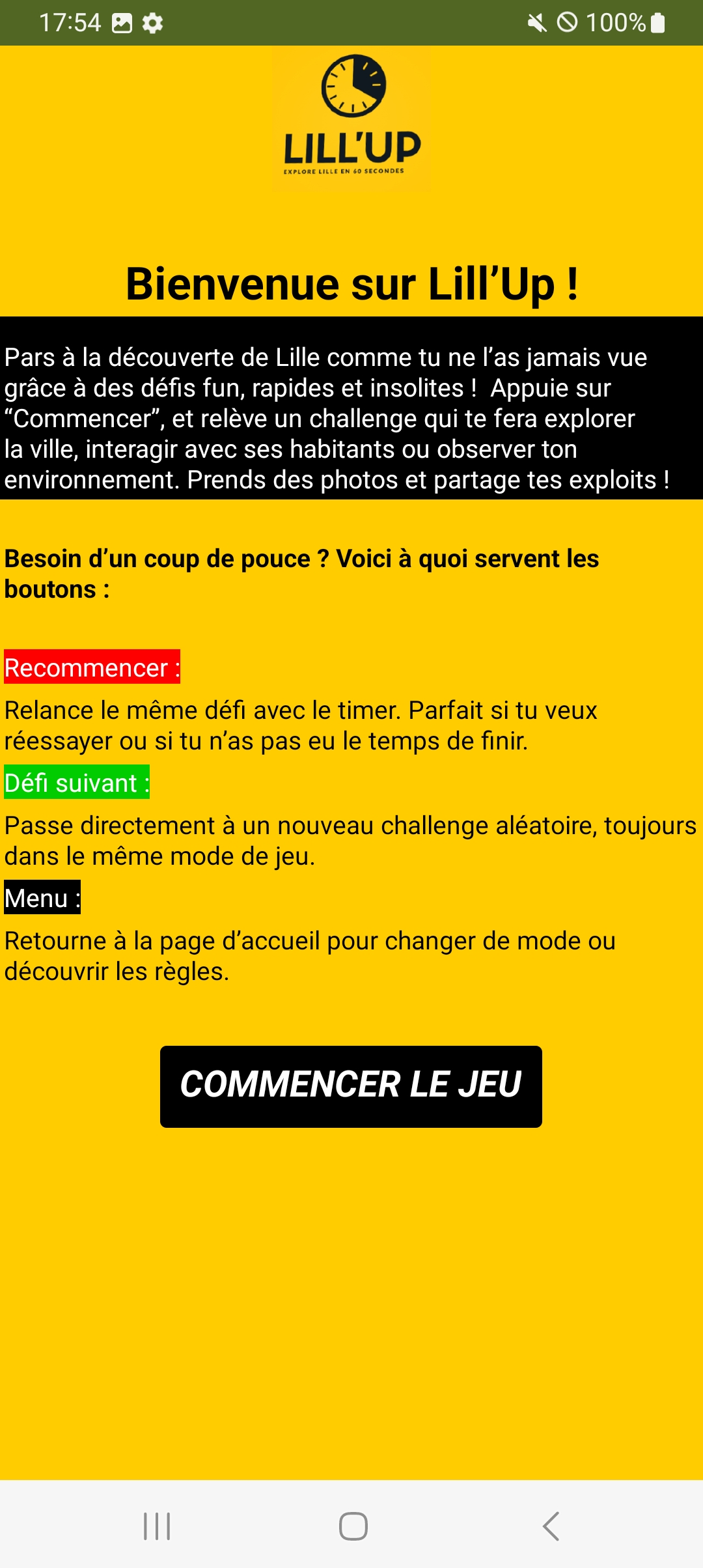The height and width of the screenshot is (1568, 703).
Task: Open the recent apps overview
Action: click(156, 1526)
